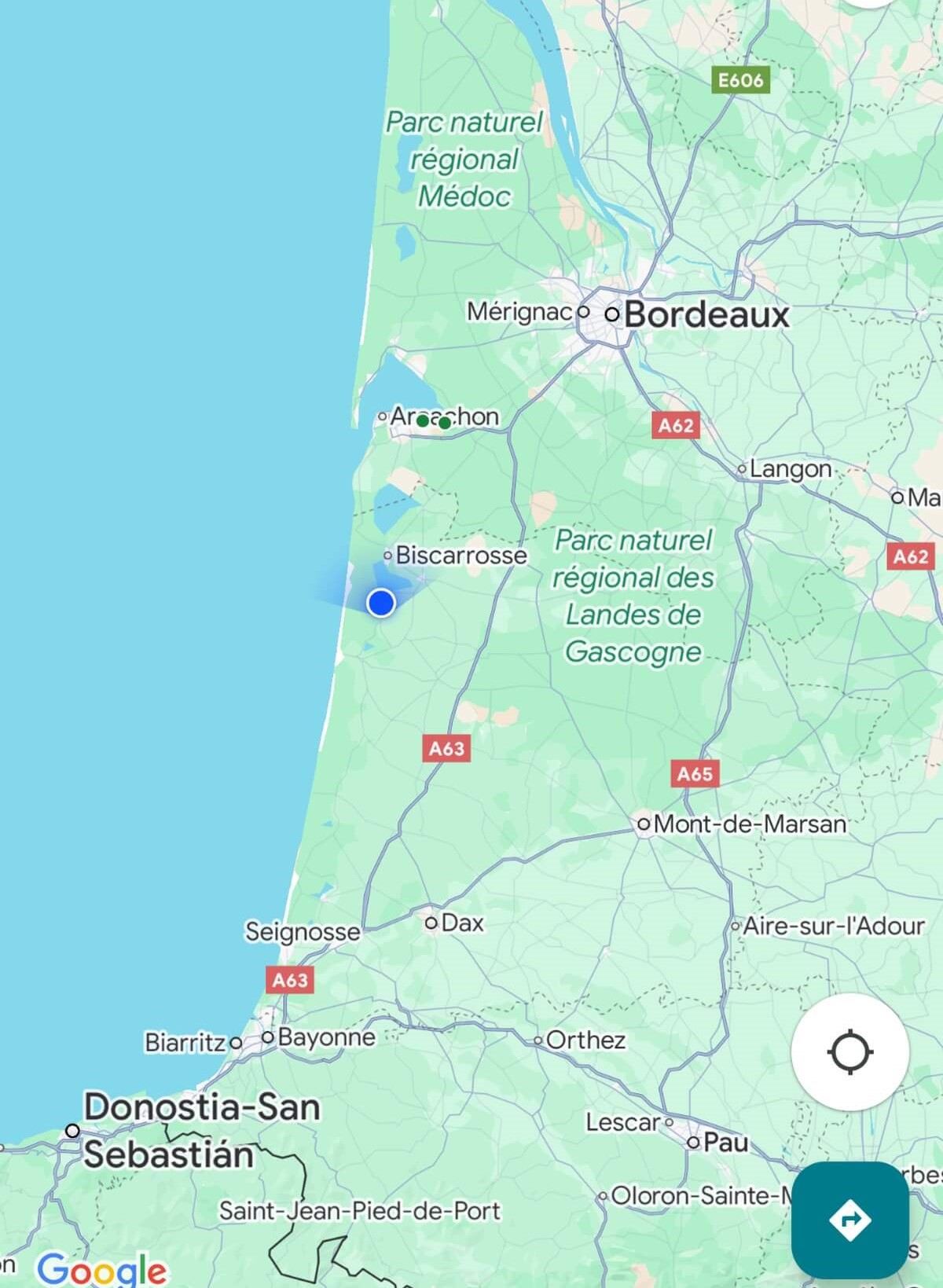
Task: Open the Dax place label
Action: tap(462, 923)
